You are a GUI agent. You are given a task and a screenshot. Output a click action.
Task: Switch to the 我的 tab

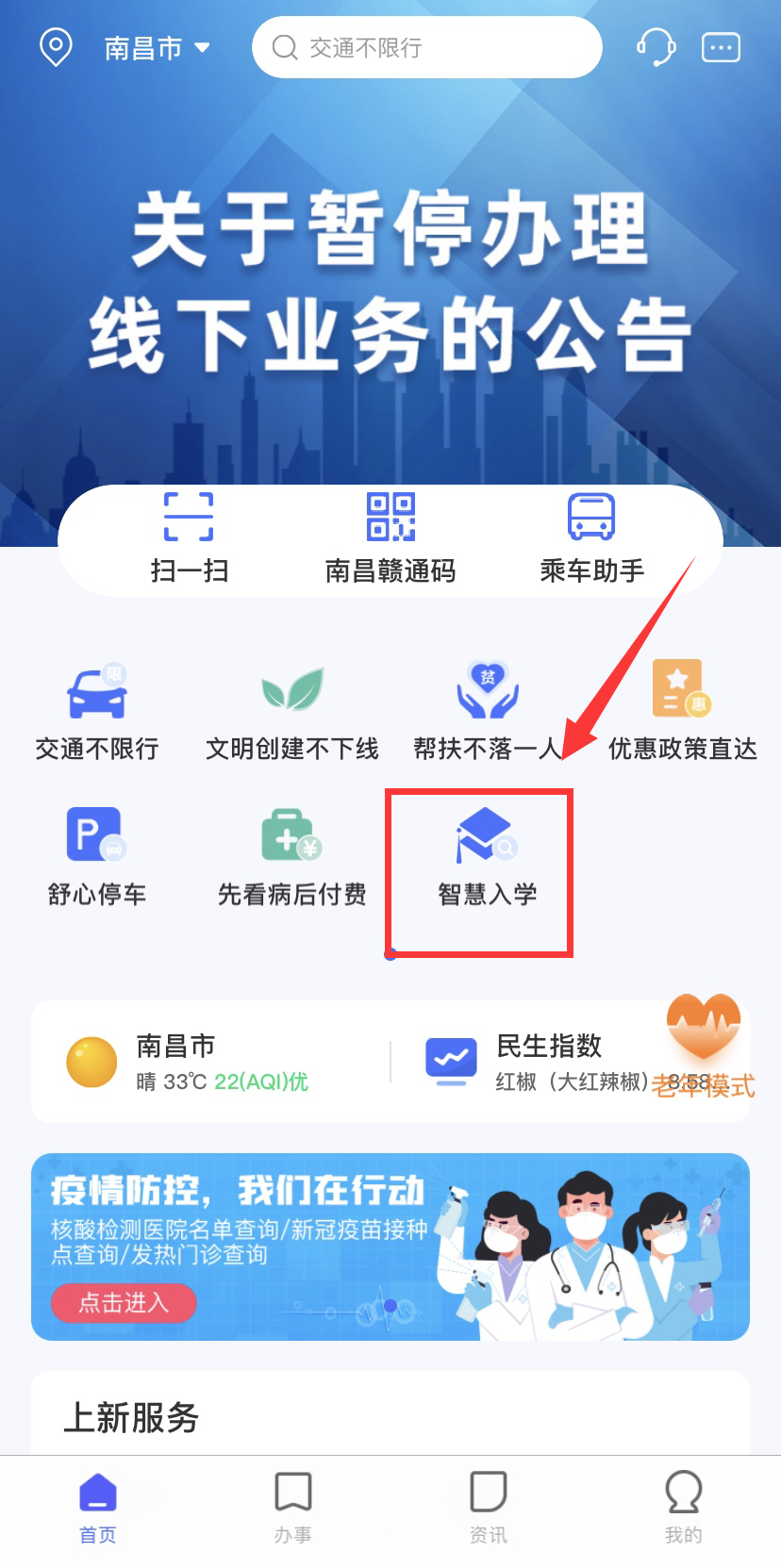coord(683,1507)
